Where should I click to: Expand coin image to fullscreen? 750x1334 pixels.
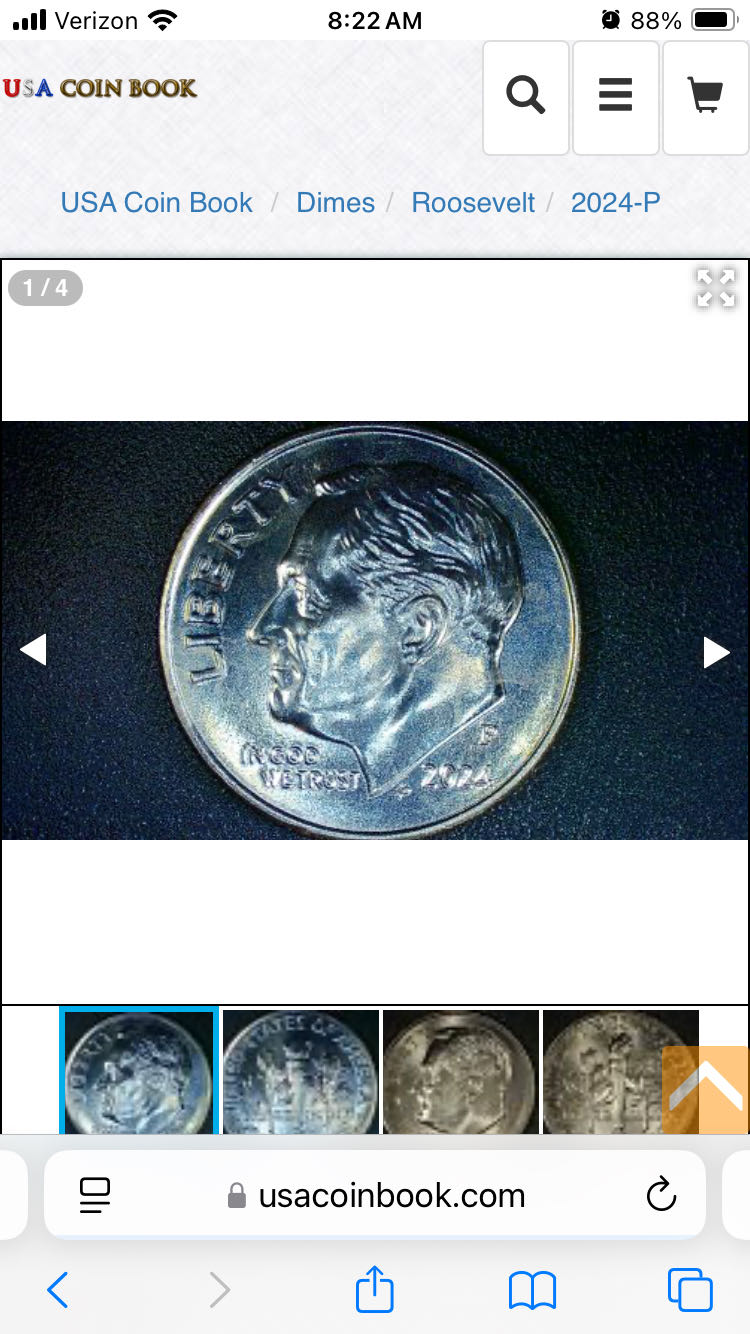click(715, 288)
